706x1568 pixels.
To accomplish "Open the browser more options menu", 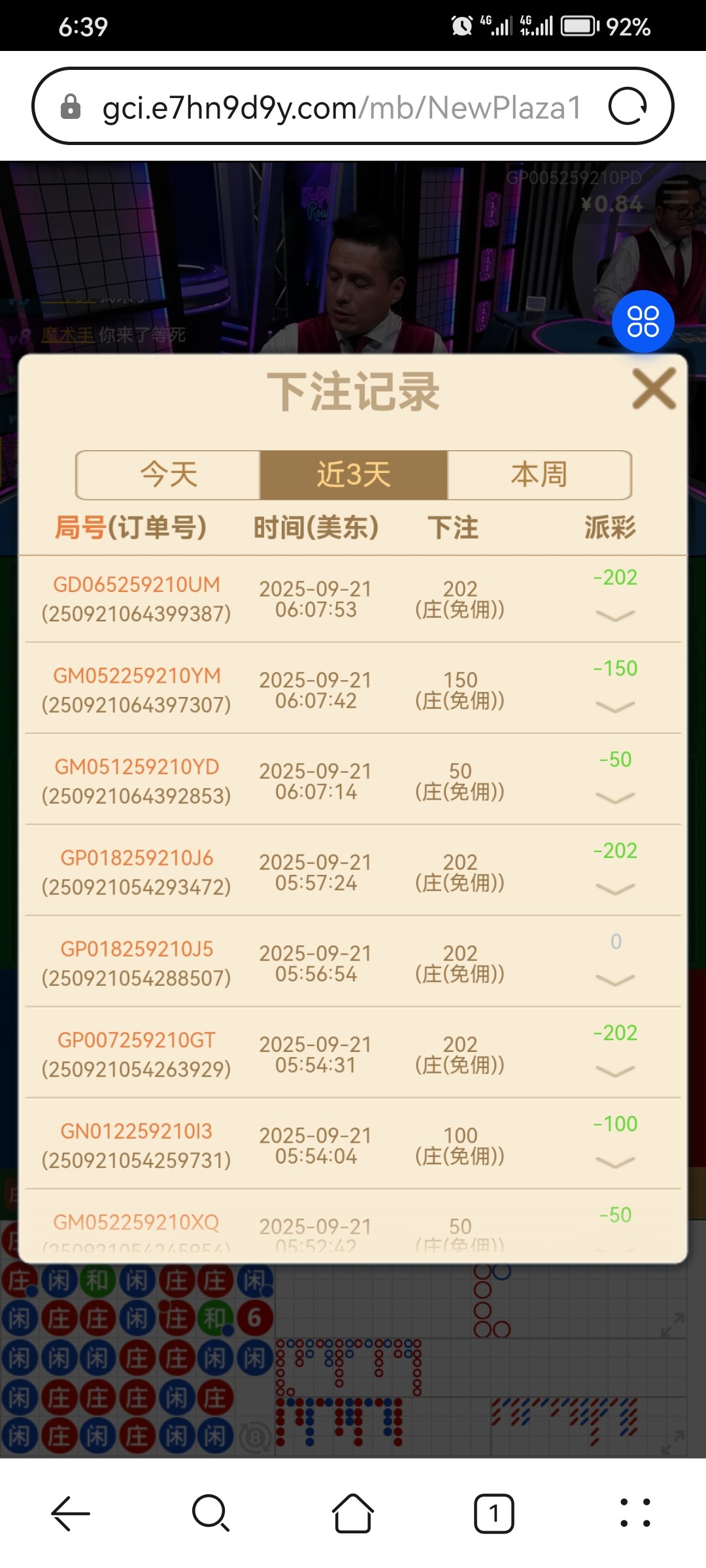I will (635, 1513).
